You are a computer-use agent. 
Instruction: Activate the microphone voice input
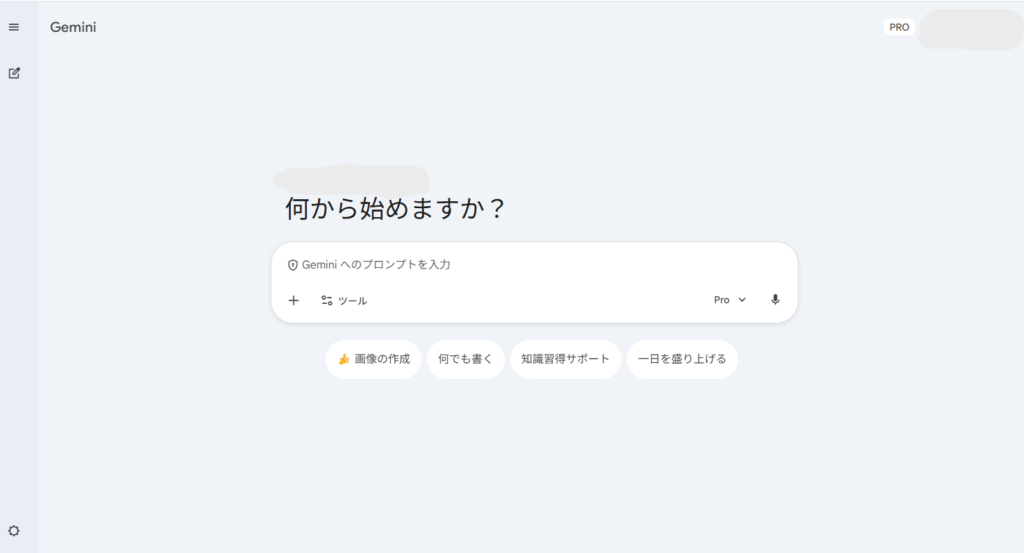775,300
